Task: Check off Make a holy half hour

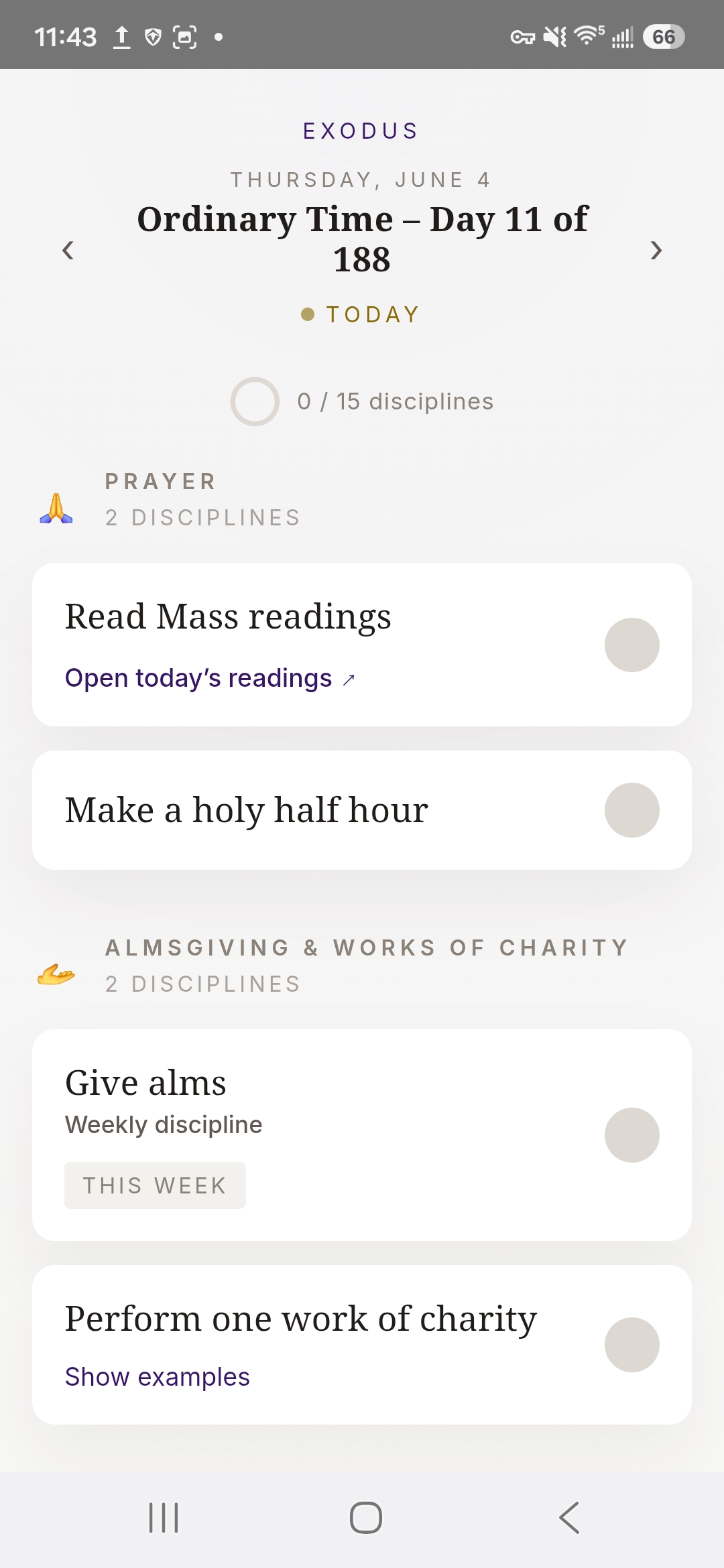Action: click(x=632, y=810)
